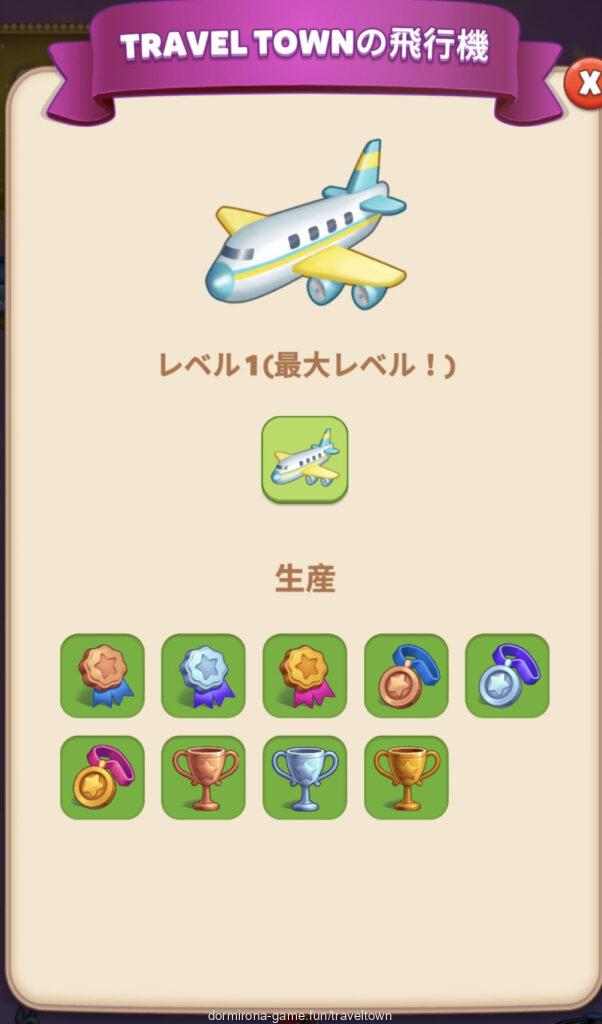
Task: Close the Travel Town airplane dialog
Action: click(x=586, y=84)
